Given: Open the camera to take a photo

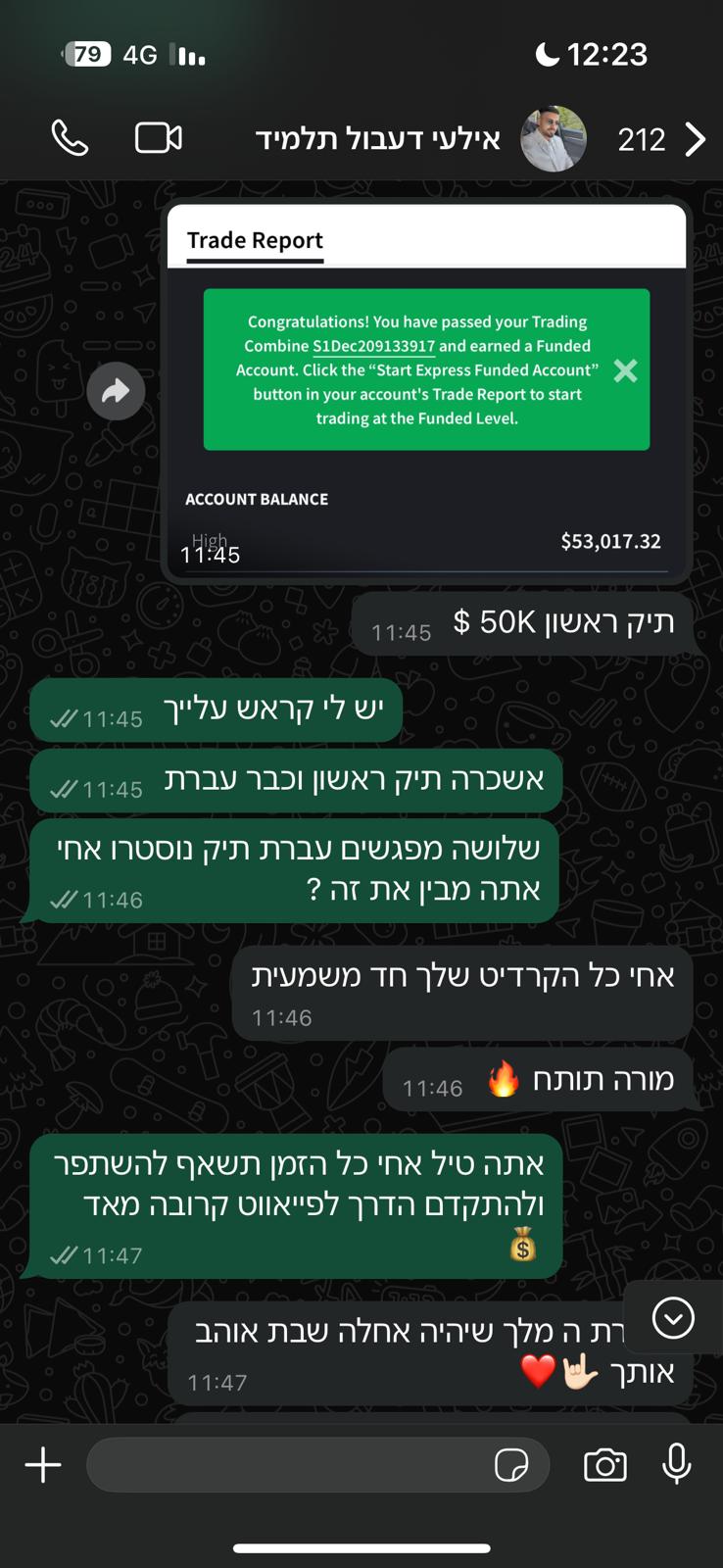Looking at the screenshot, I should [605, 1465].
